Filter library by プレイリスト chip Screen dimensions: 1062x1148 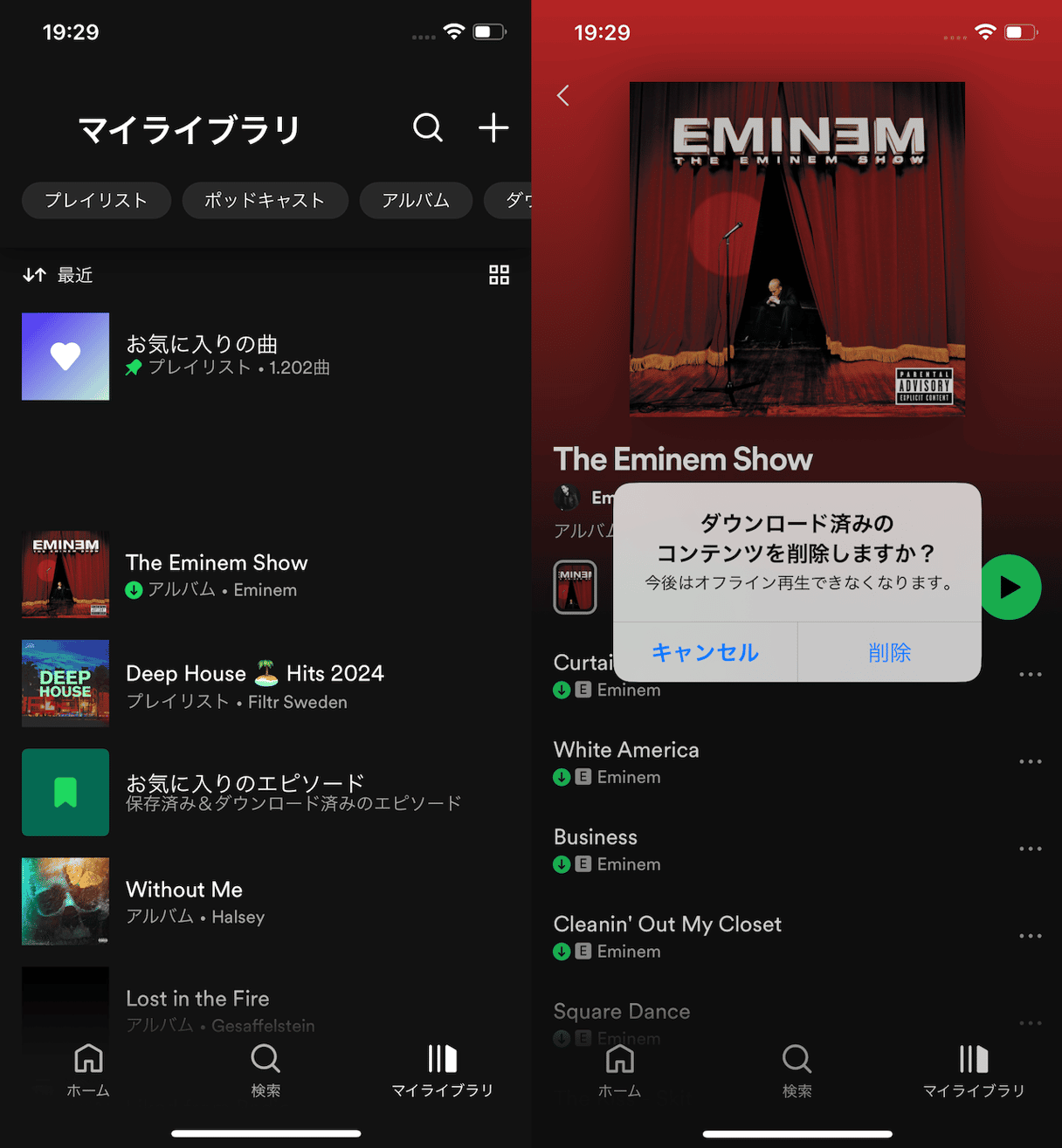96,200
